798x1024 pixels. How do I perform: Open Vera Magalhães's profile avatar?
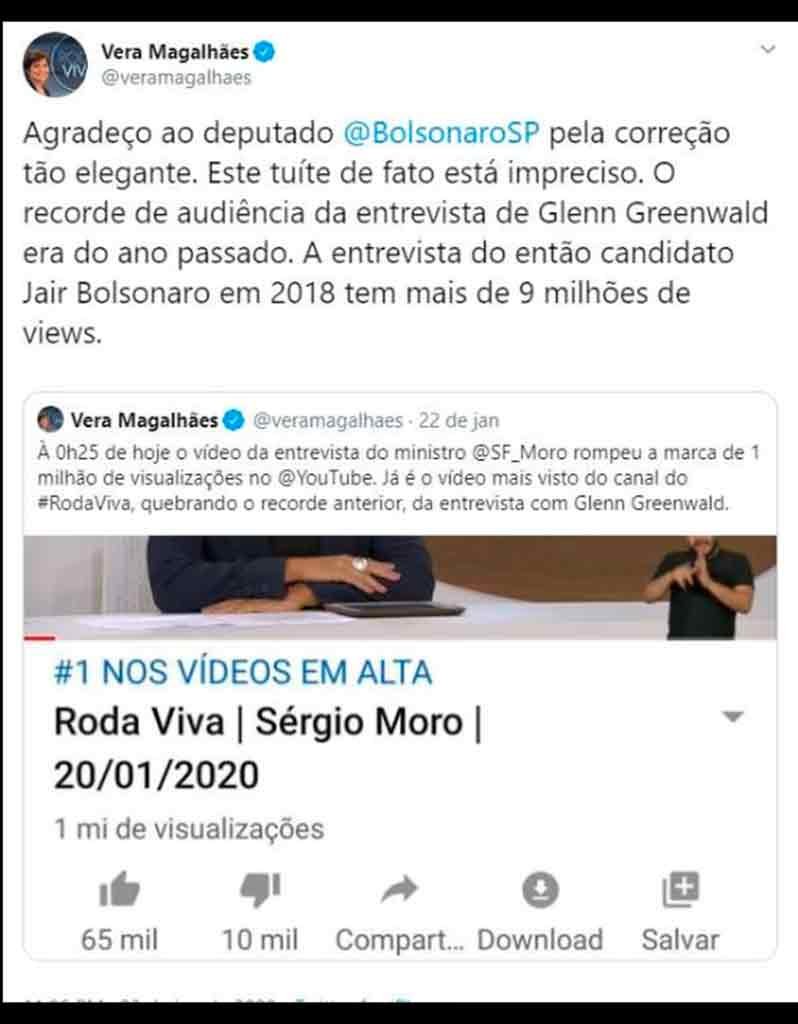click(54, 64)
